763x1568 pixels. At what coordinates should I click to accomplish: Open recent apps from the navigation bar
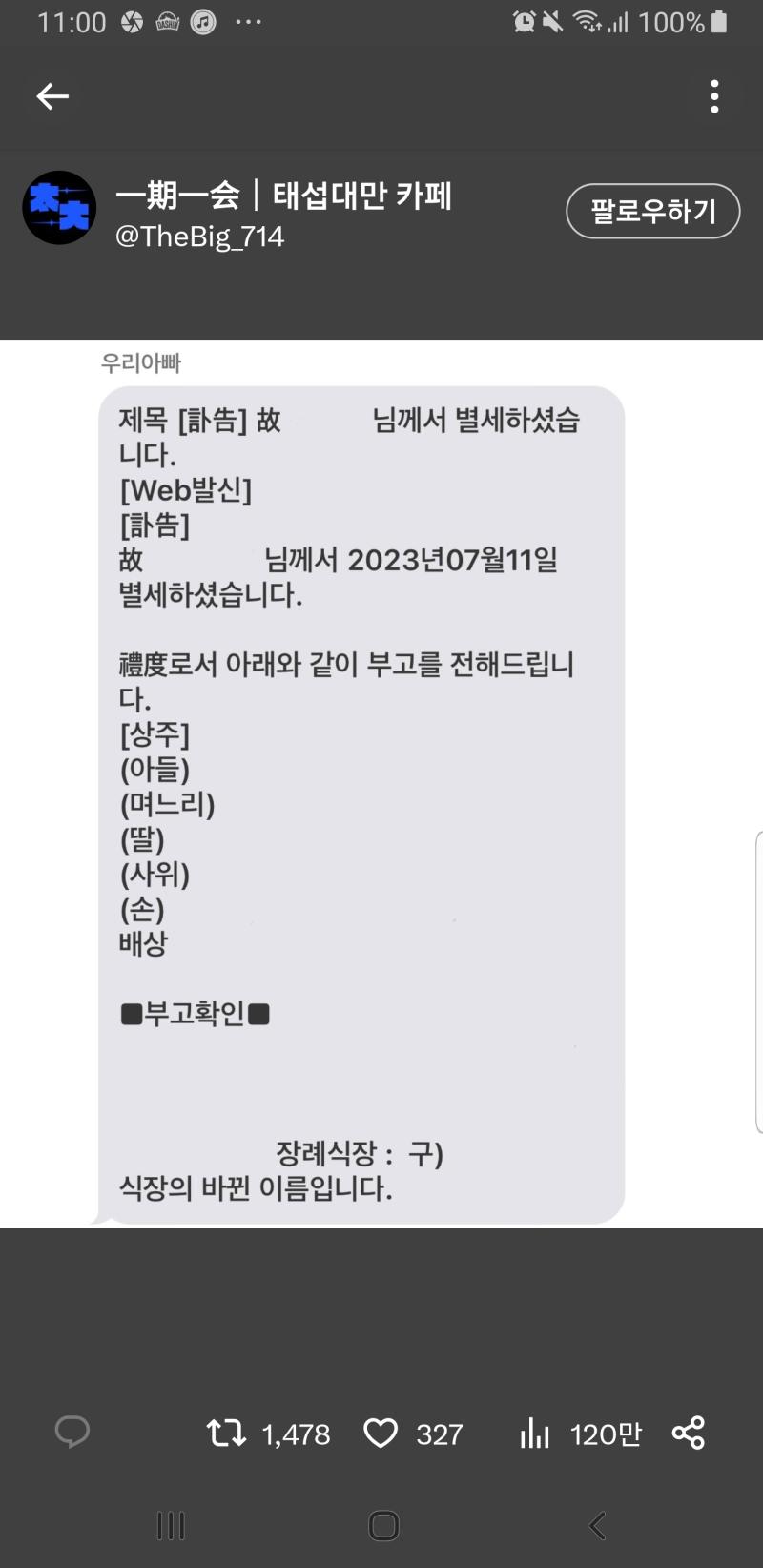click(x=171, y=1525)
